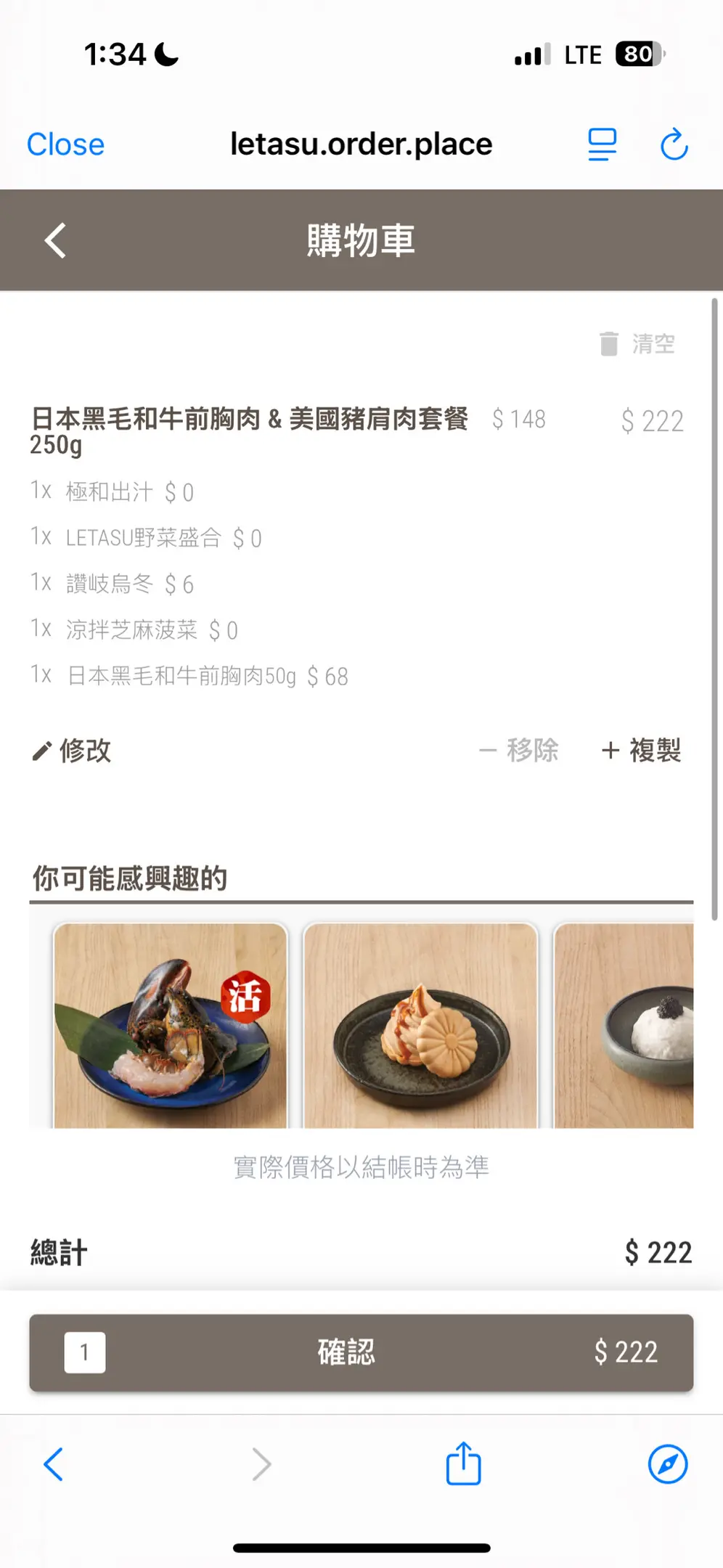The height and width of the screenshot is (1568, 723).
Task: Tap 複製 to duplicate the item
Action: click(x=642, y=751)
